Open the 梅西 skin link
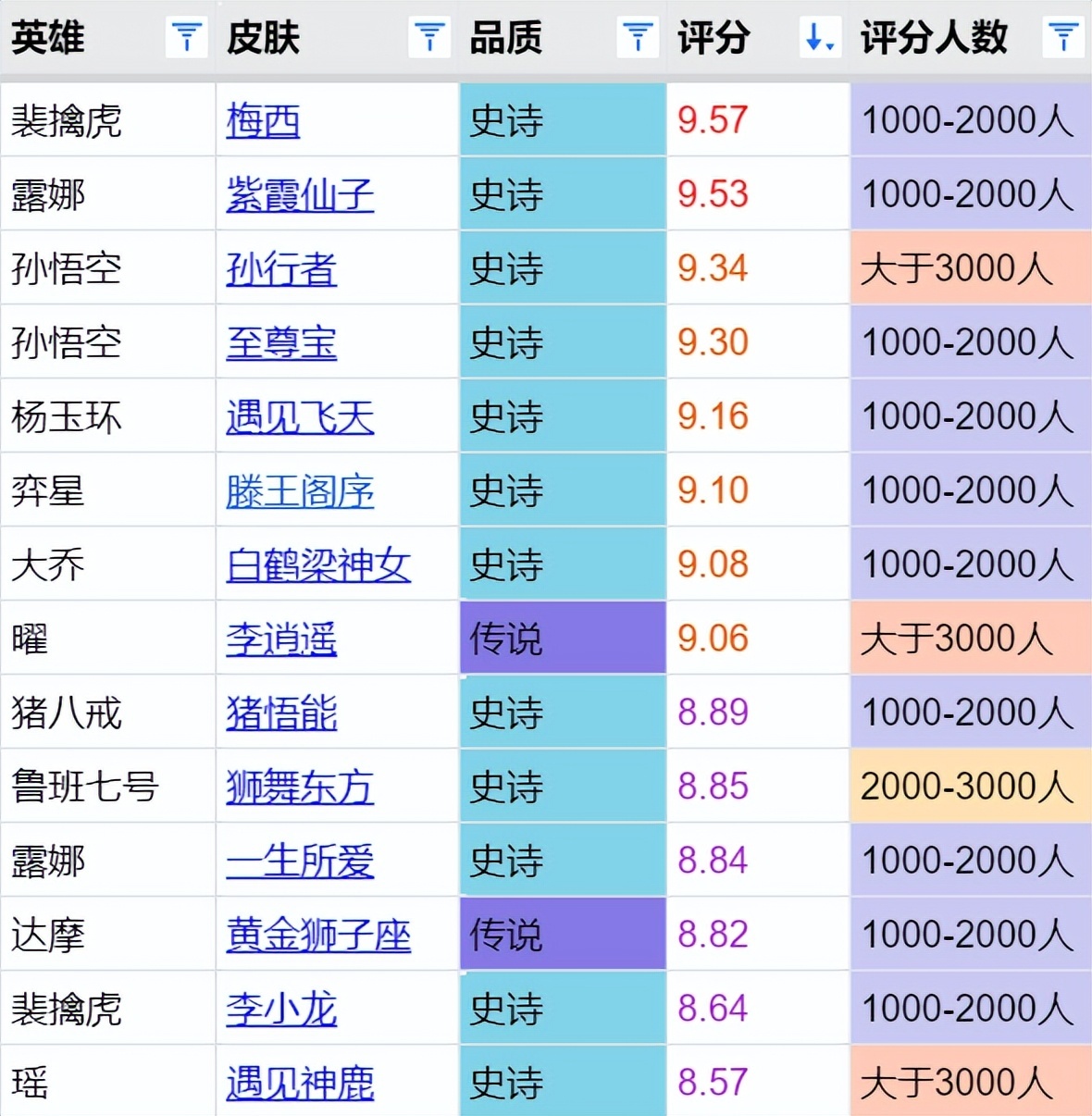Viewport: 1092px width, 1116px height. click(x=263, y=121)
